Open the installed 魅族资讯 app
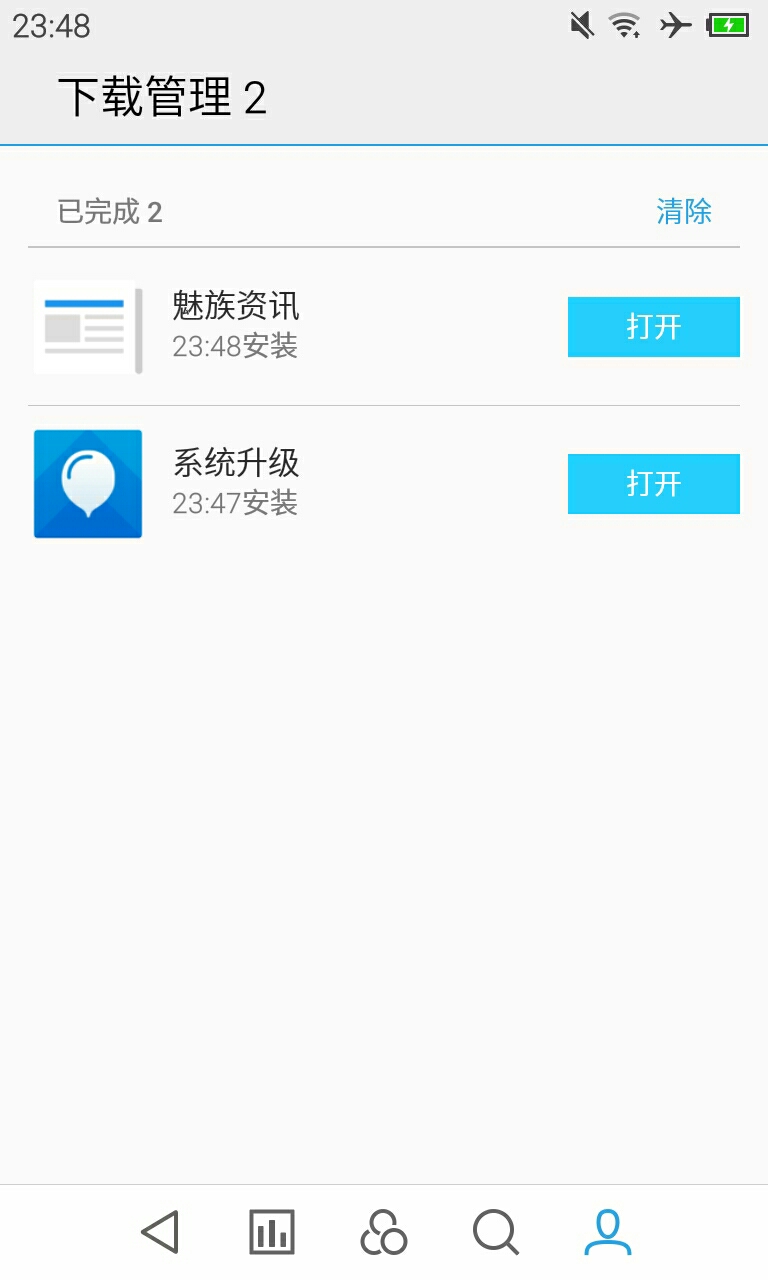Screen dimensions: 768x1280 click(653, 326)
